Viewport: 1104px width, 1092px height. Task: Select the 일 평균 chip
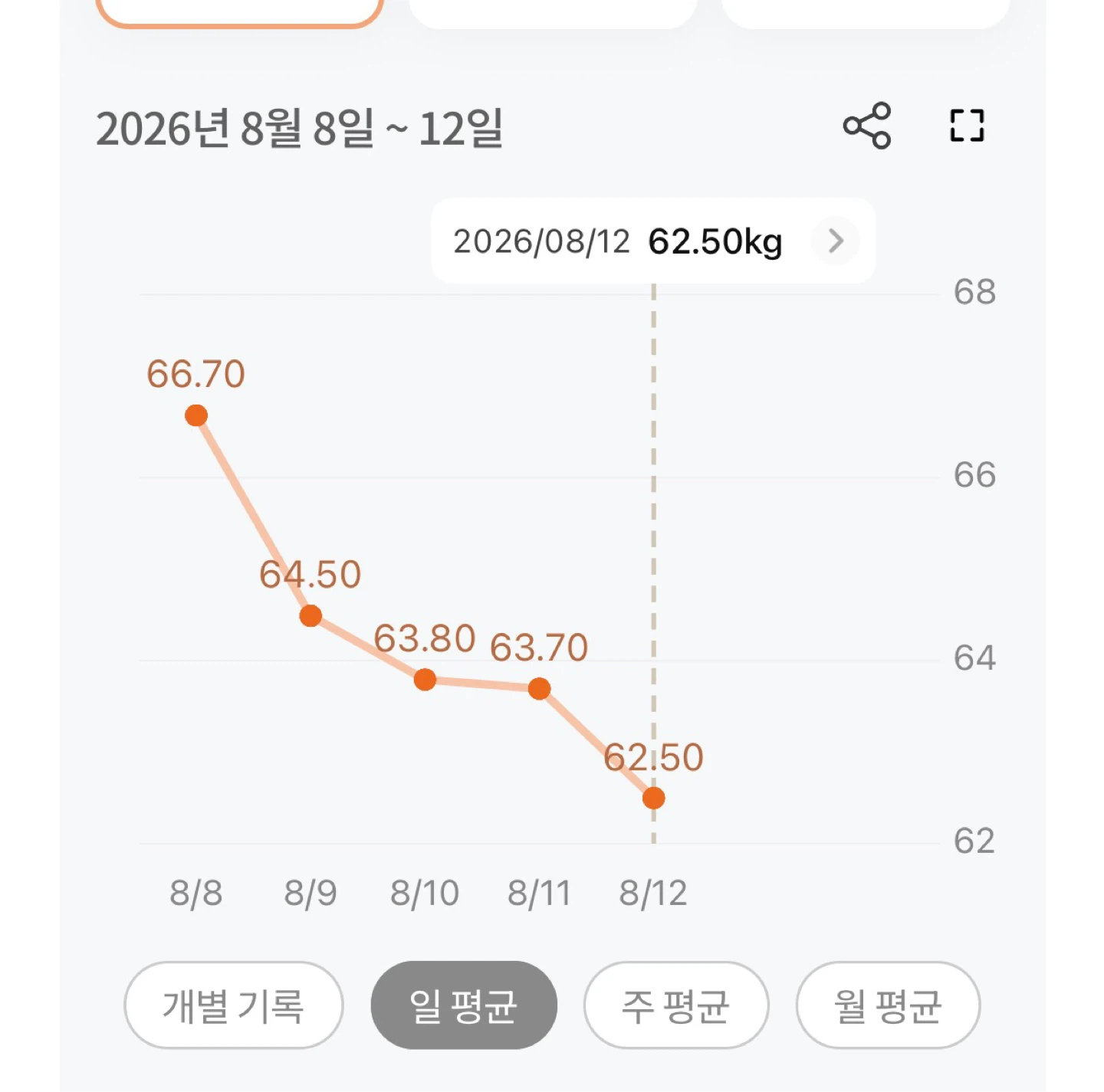coord(464,1005)
